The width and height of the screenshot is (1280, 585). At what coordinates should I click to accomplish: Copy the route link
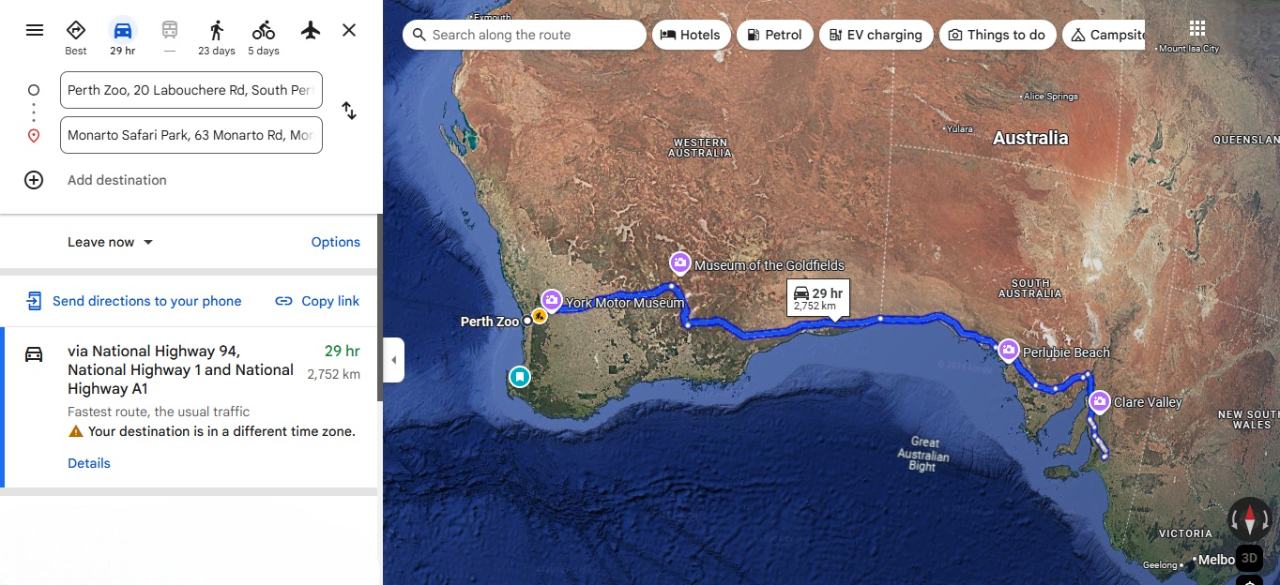[x=317, y=301]
